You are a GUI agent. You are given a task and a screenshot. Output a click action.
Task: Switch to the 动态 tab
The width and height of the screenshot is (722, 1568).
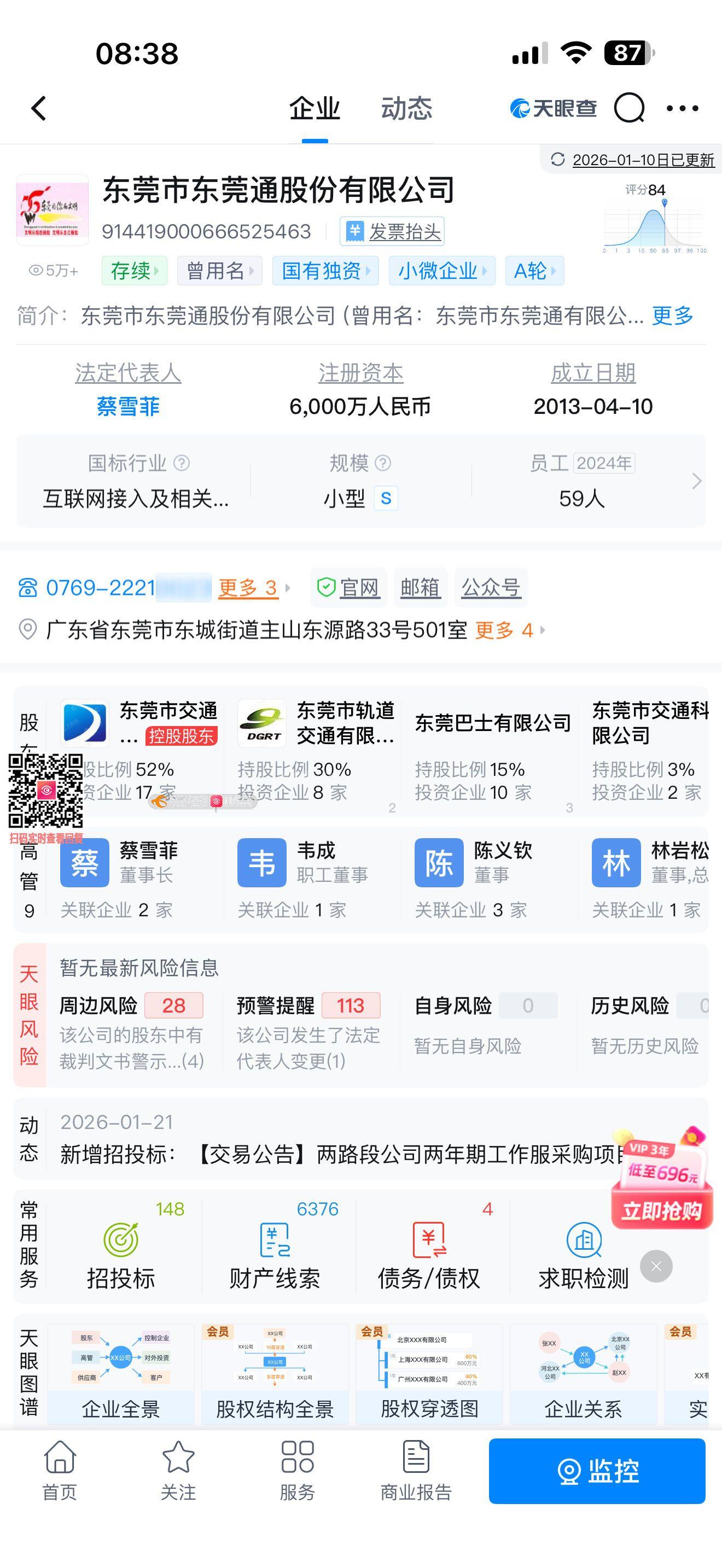(406, 109)
